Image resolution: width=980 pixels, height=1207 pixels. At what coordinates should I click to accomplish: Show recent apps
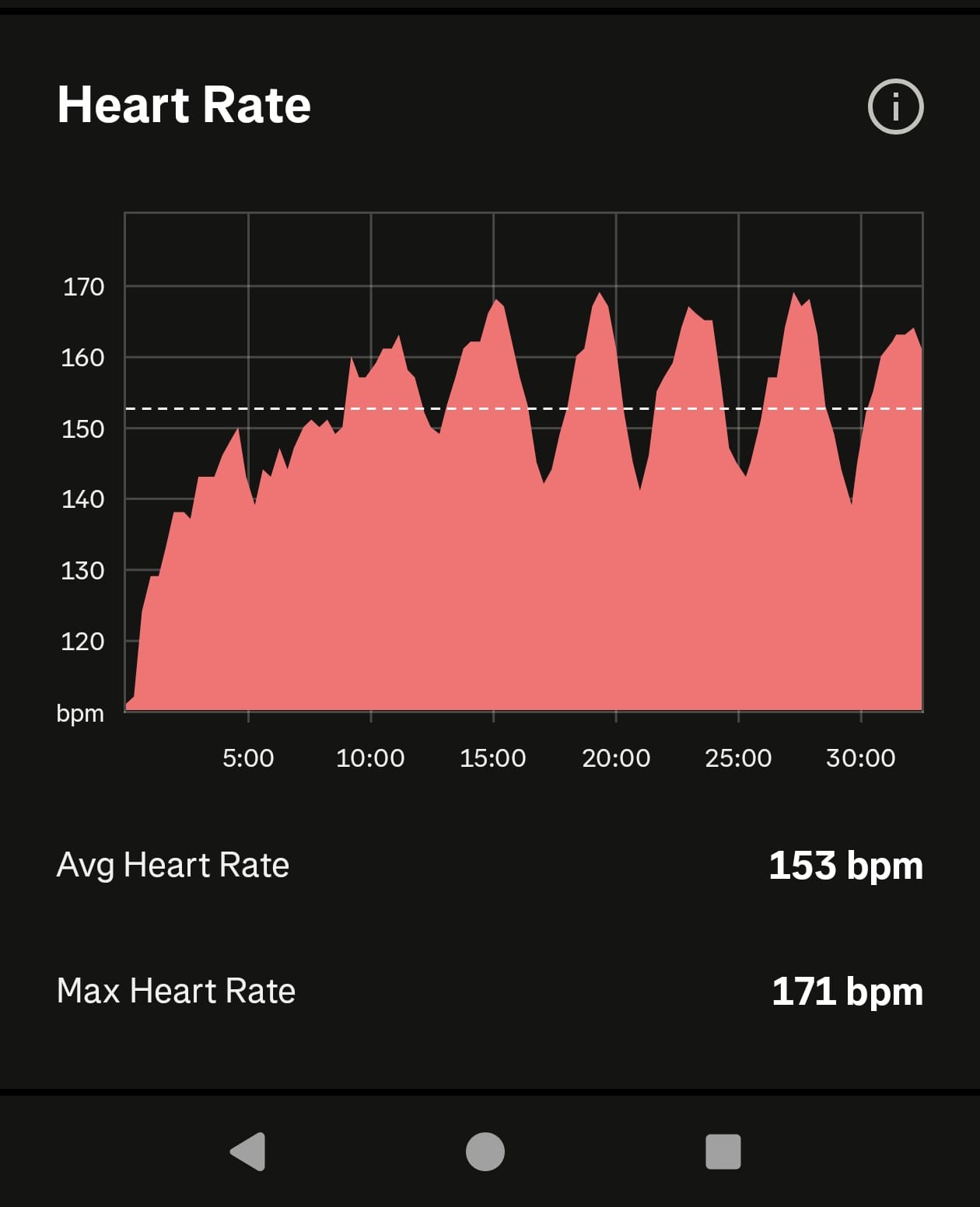tap(723, 1151)
